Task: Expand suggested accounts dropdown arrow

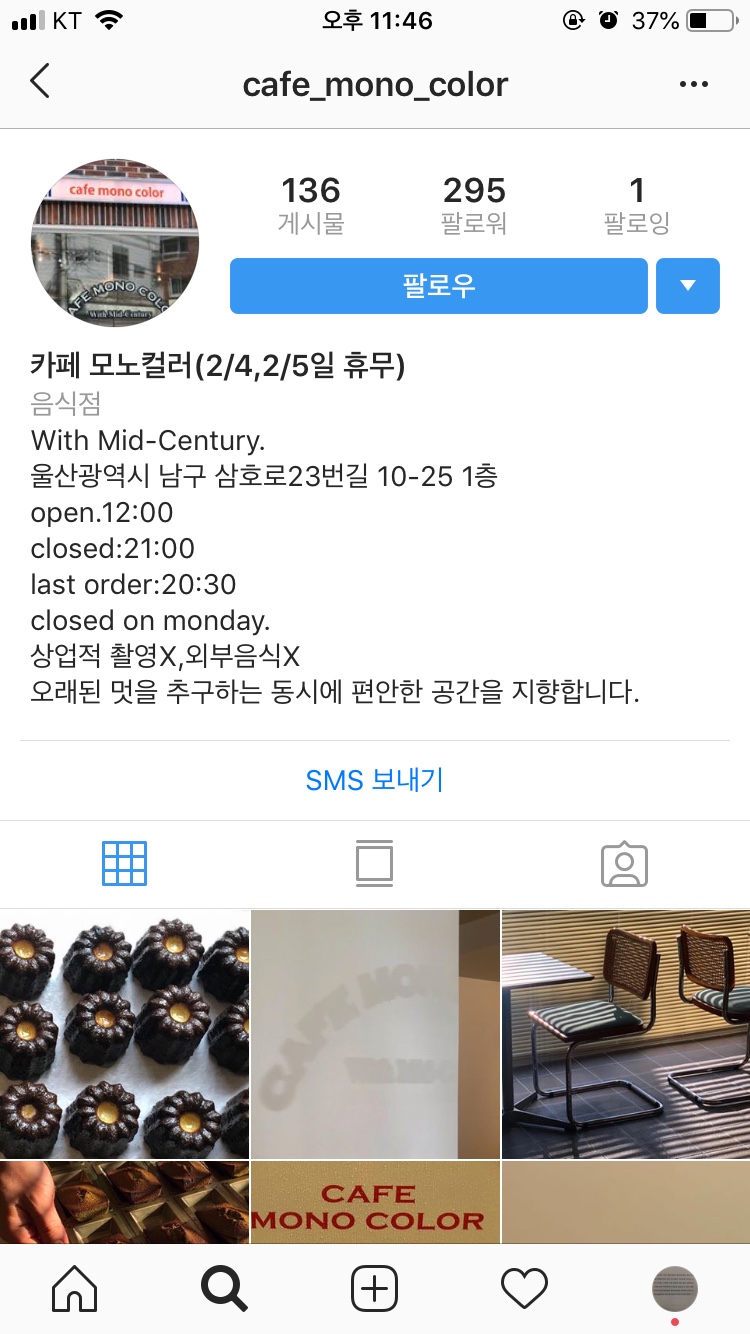Action: pos(688,286)
